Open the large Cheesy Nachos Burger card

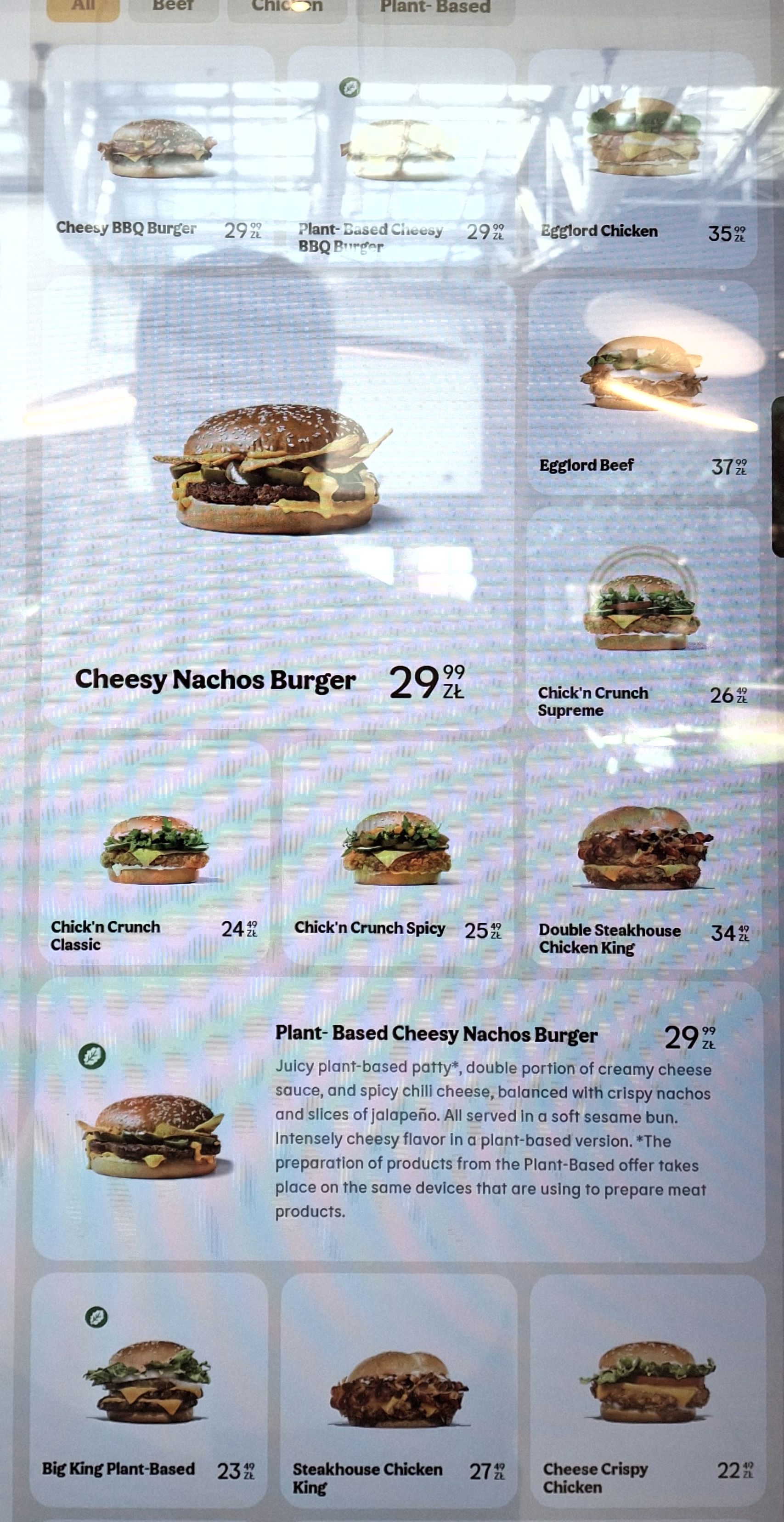pos(276,502)
